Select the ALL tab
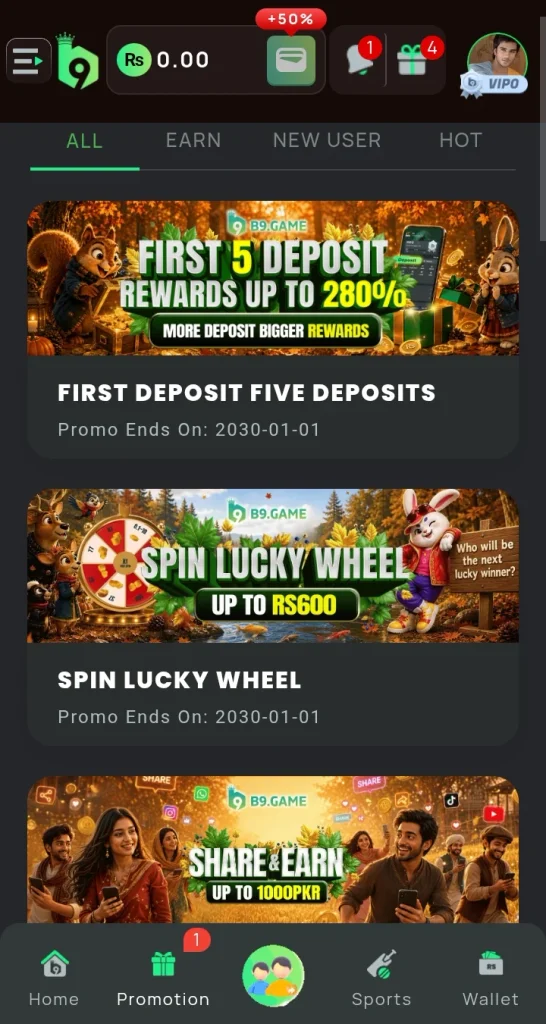The width and height of the screenshot is (546, 1024). (x=84, y=140)
